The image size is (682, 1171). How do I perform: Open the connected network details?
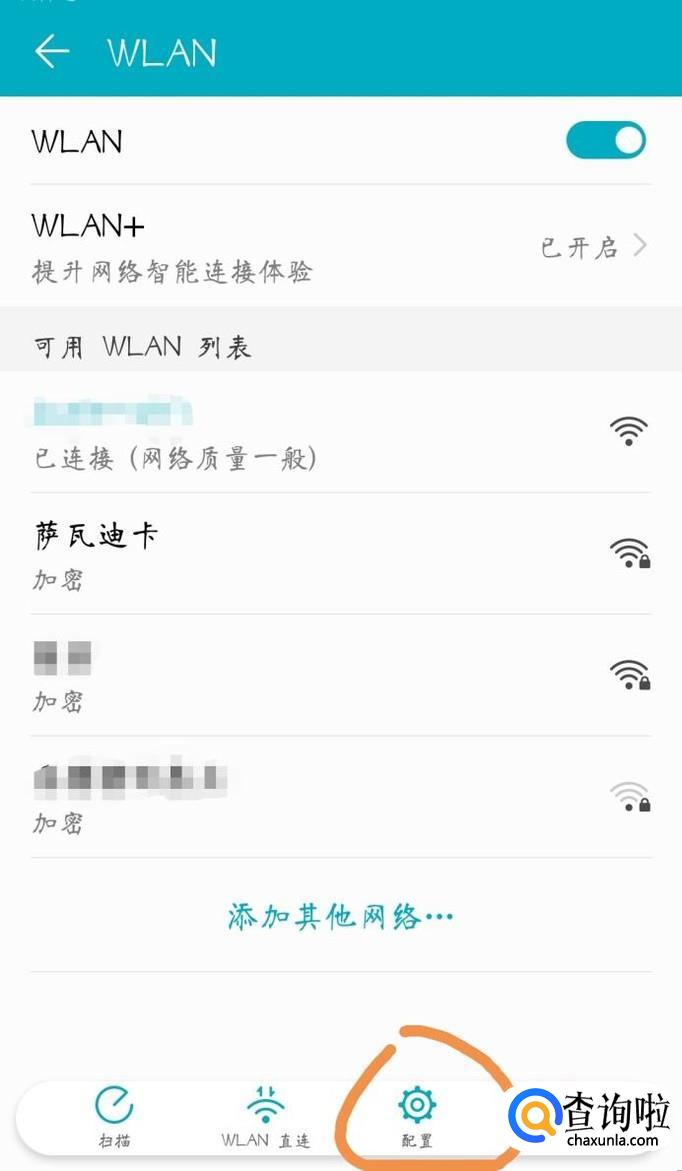click(340, 433)
